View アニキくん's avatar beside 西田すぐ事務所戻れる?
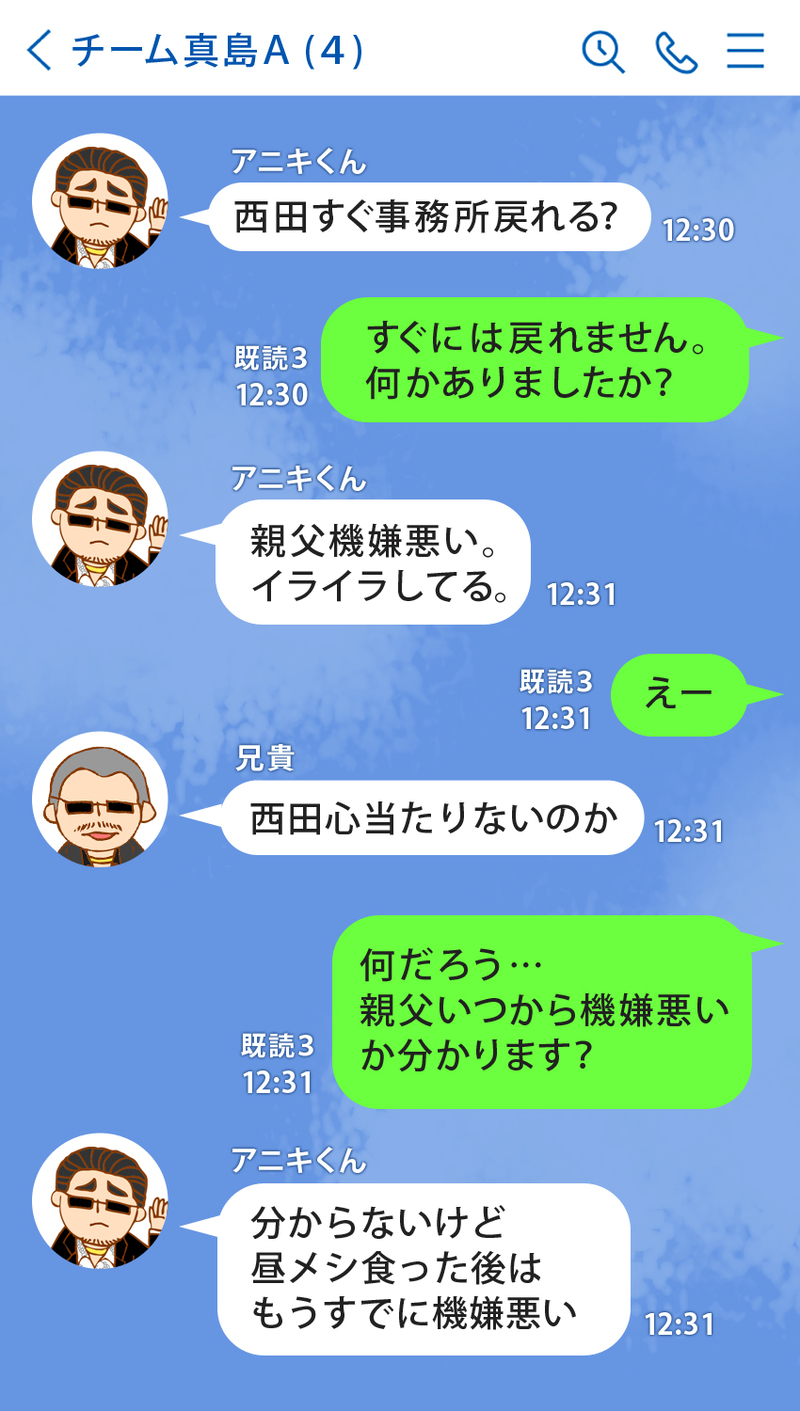This screenshot has height=1411, width=800. coord(99,201)
